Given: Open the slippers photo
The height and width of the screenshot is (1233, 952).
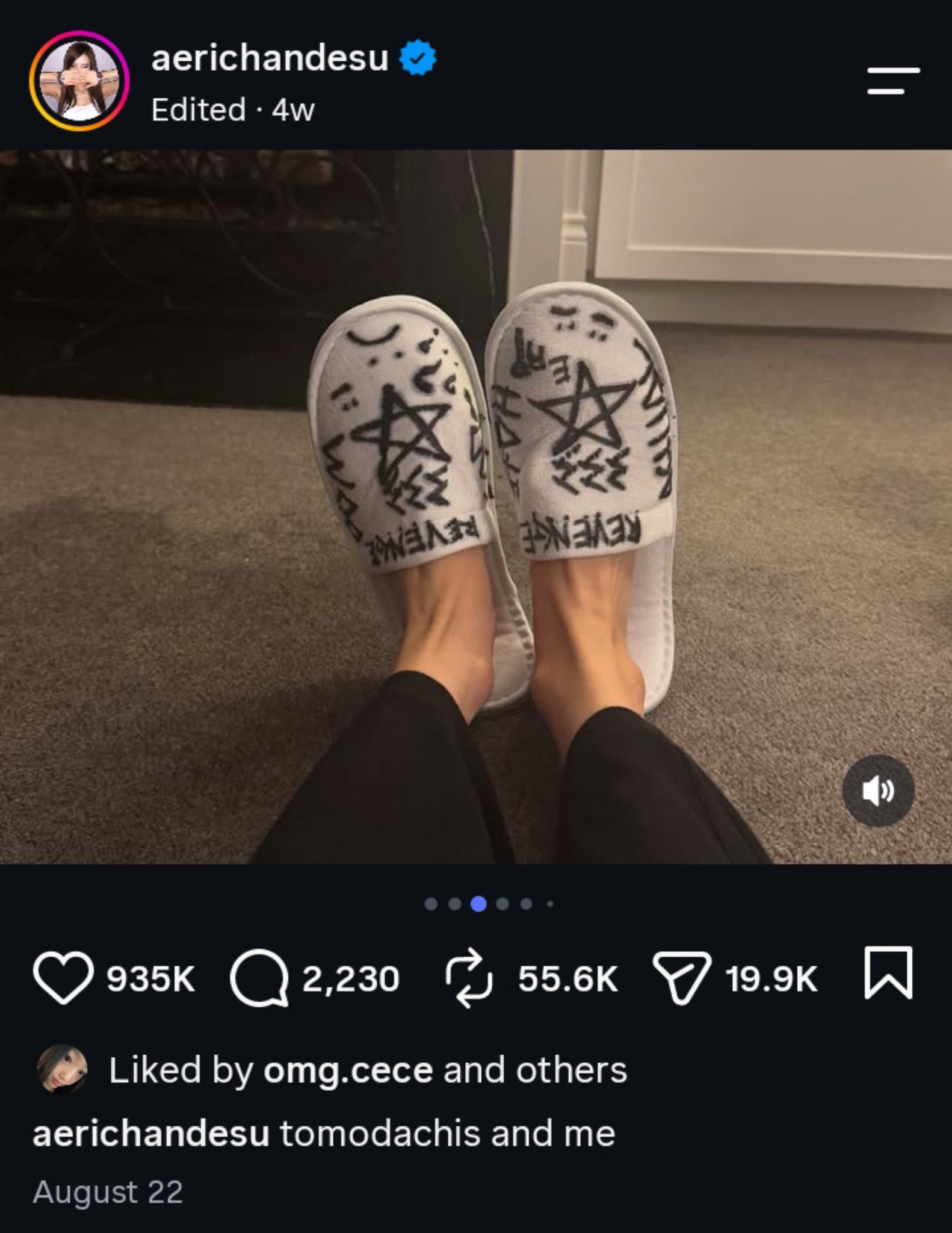Looking at the screenshot, I should click(x=476, y=506).
